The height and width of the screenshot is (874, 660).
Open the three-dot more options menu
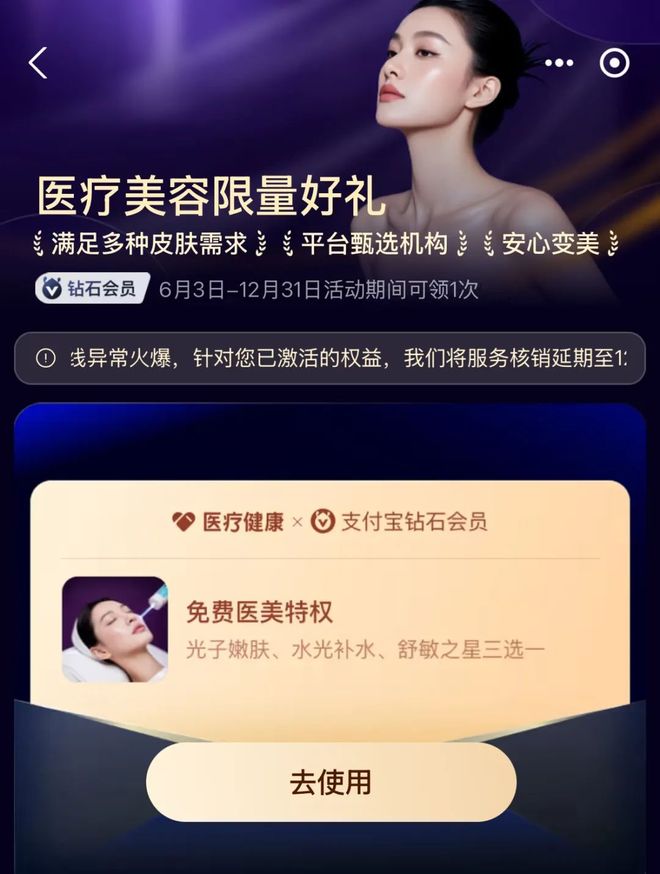(559, 63)
